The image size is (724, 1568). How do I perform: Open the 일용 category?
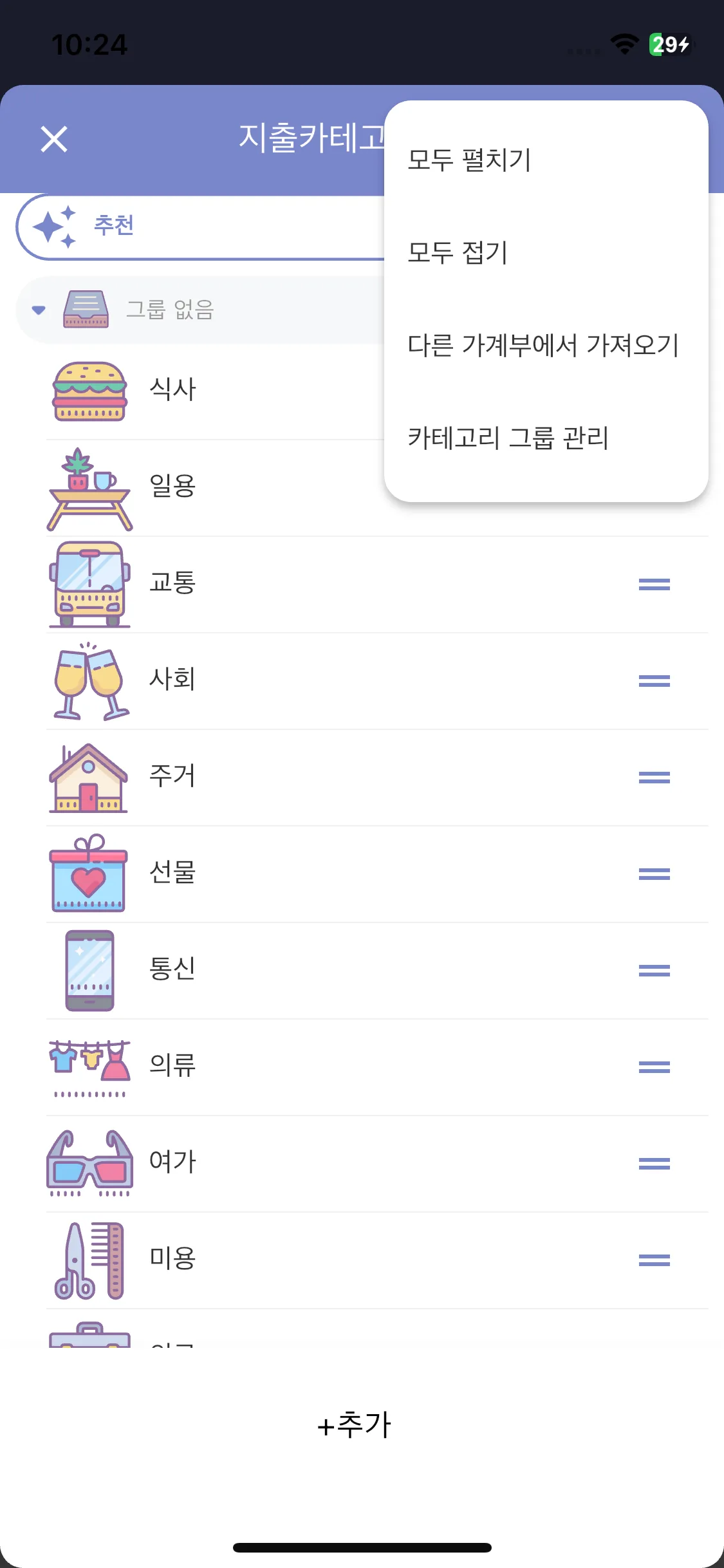pyautogui.click(x=172, y=486)
